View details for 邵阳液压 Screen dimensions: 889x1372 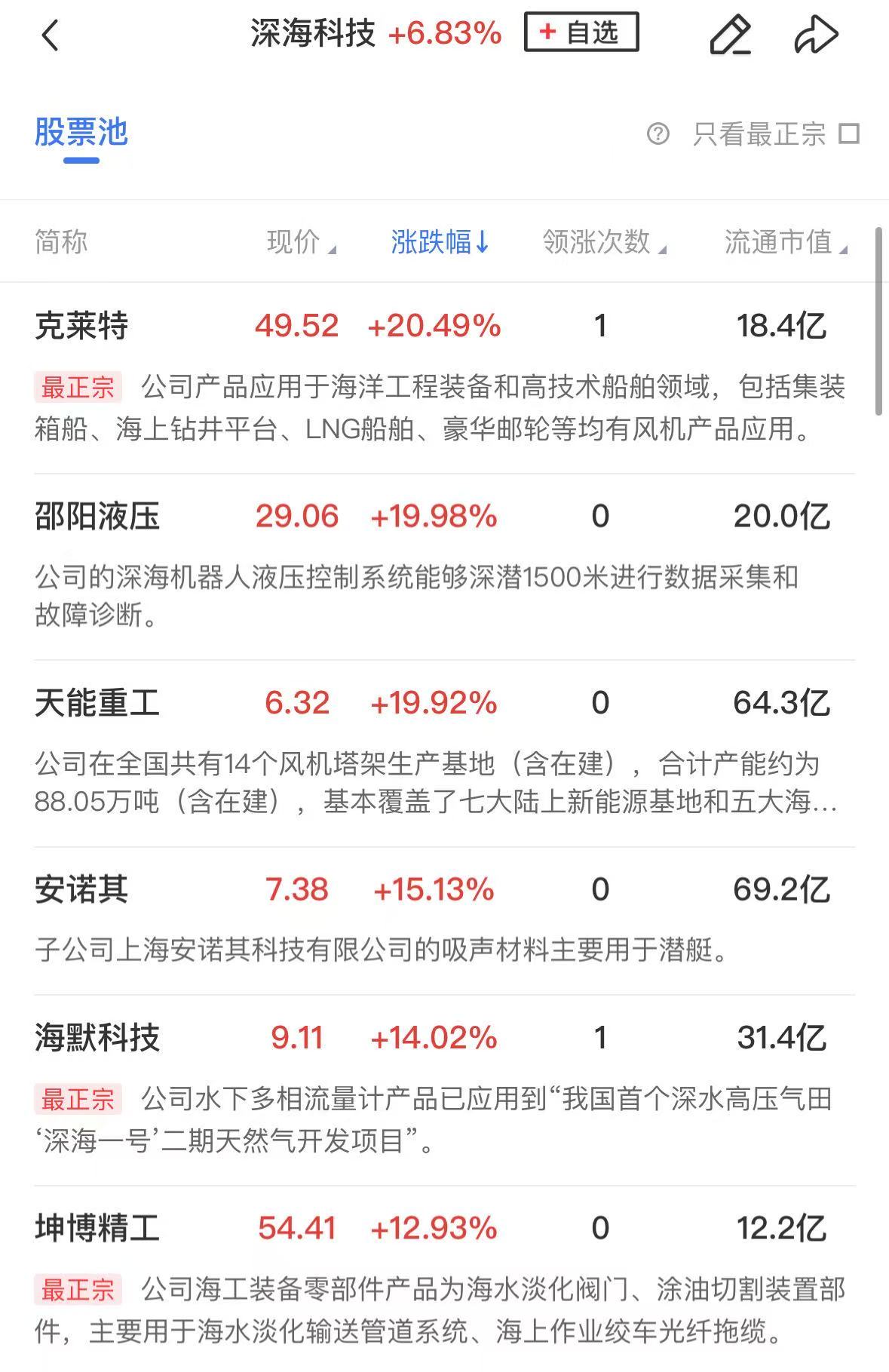coord(97,517)
